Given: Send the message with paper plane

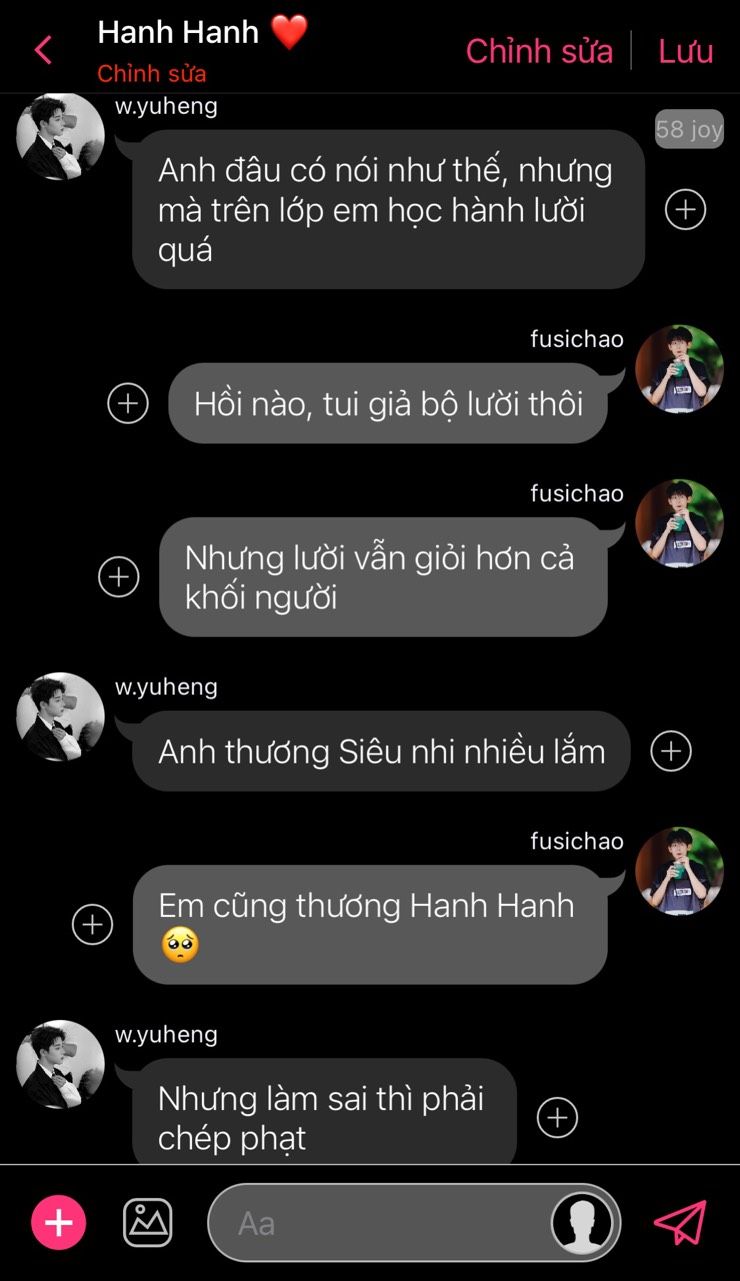Looking at the screenshot, I should click(x=680, y=1222).
